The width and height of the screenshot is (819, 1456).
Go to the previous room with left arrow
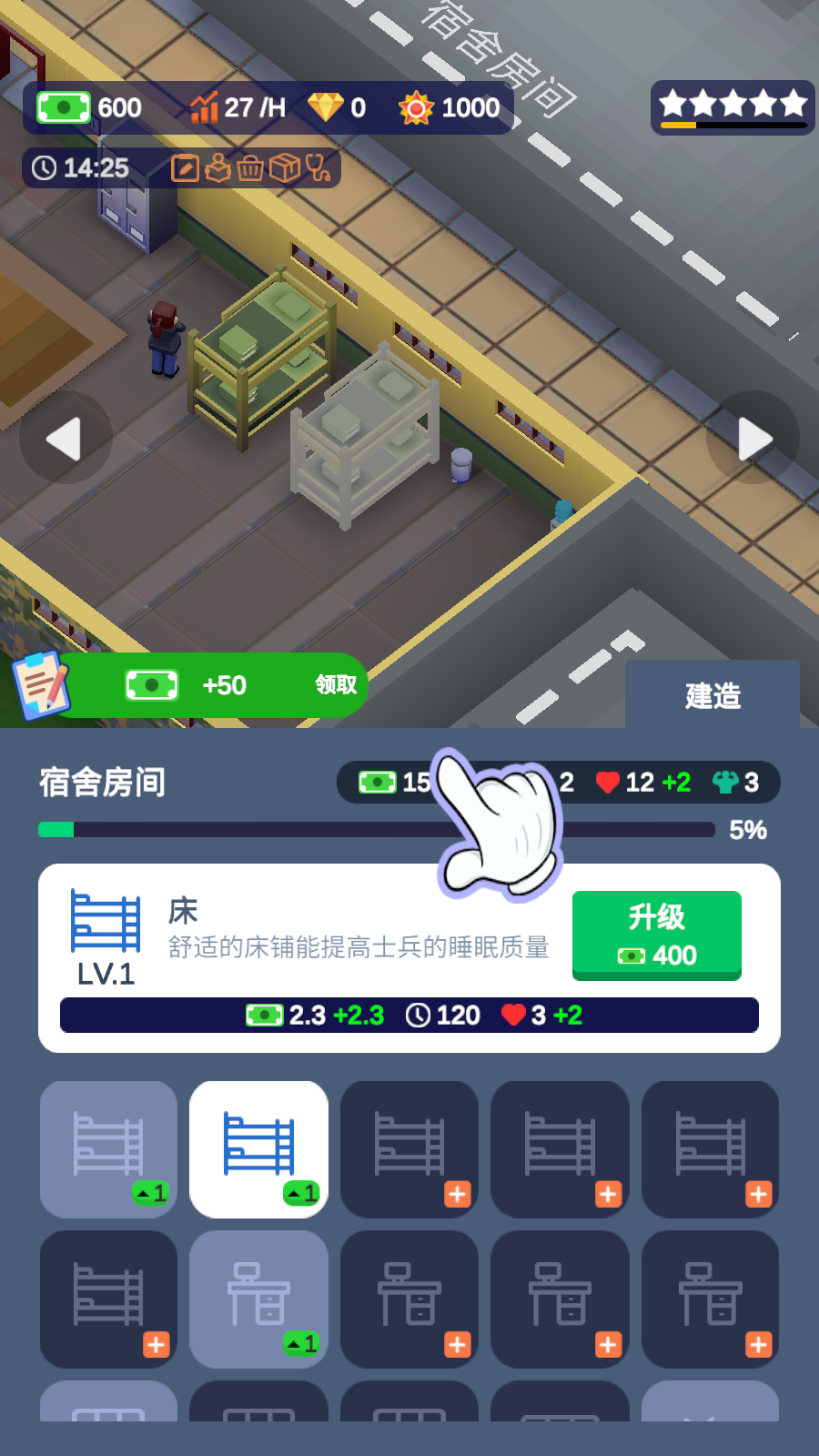[66, 439]
